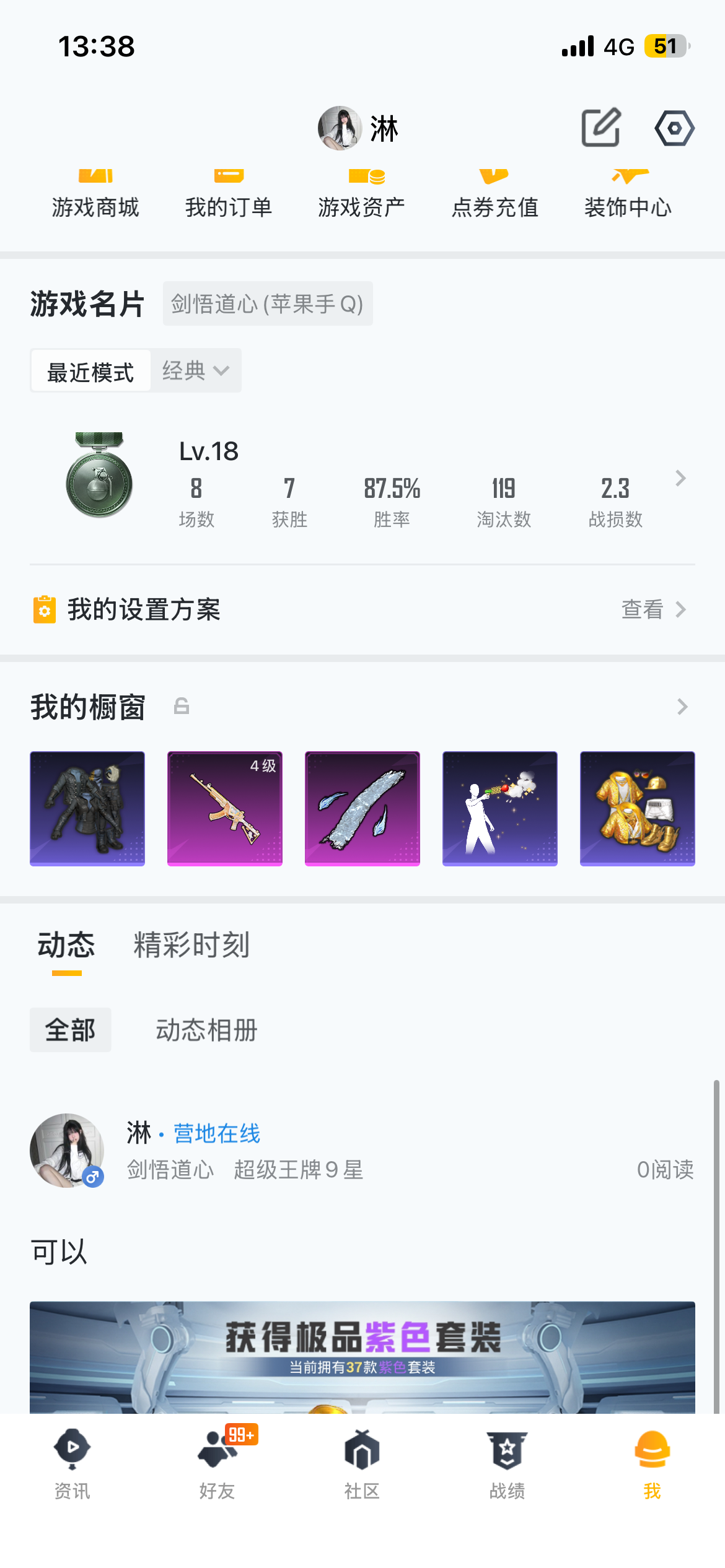Open 游戏商城 game store
Viewport: 725px width, 1568px height.
coord(95,198)
